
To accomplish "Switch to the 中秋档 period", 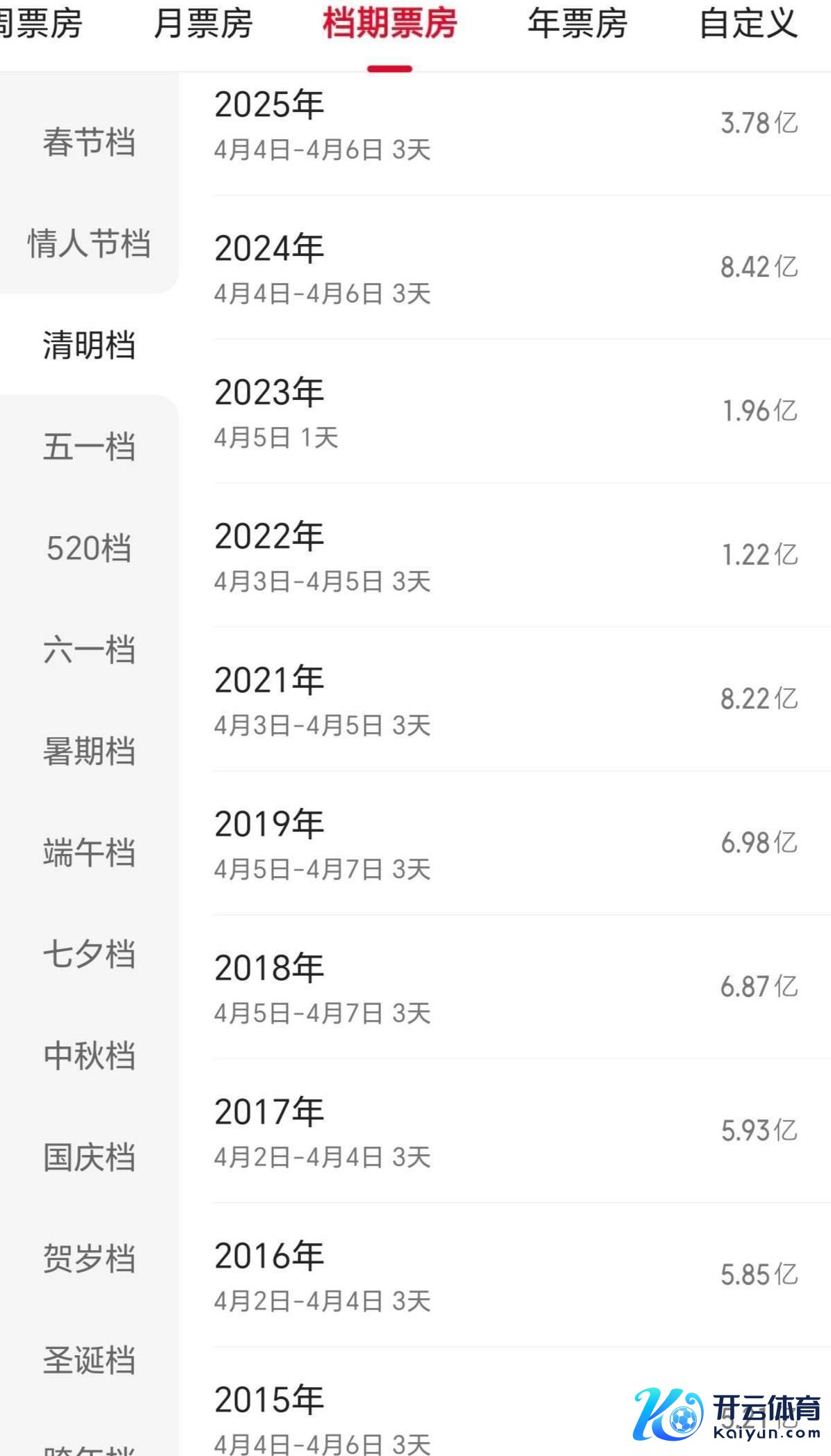I will coord(89,1055).
